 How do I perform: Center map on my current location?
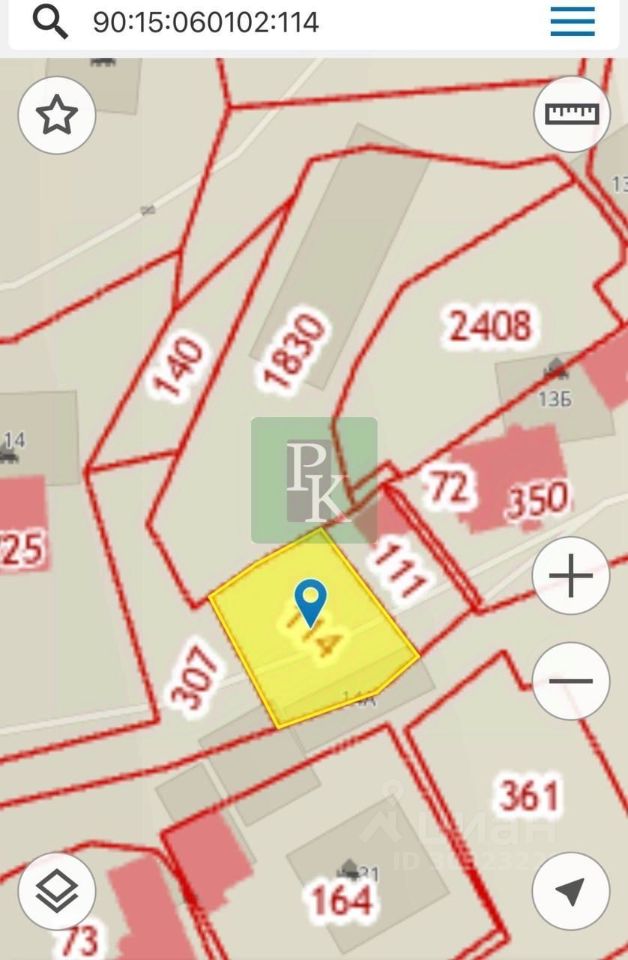[570, 891]
